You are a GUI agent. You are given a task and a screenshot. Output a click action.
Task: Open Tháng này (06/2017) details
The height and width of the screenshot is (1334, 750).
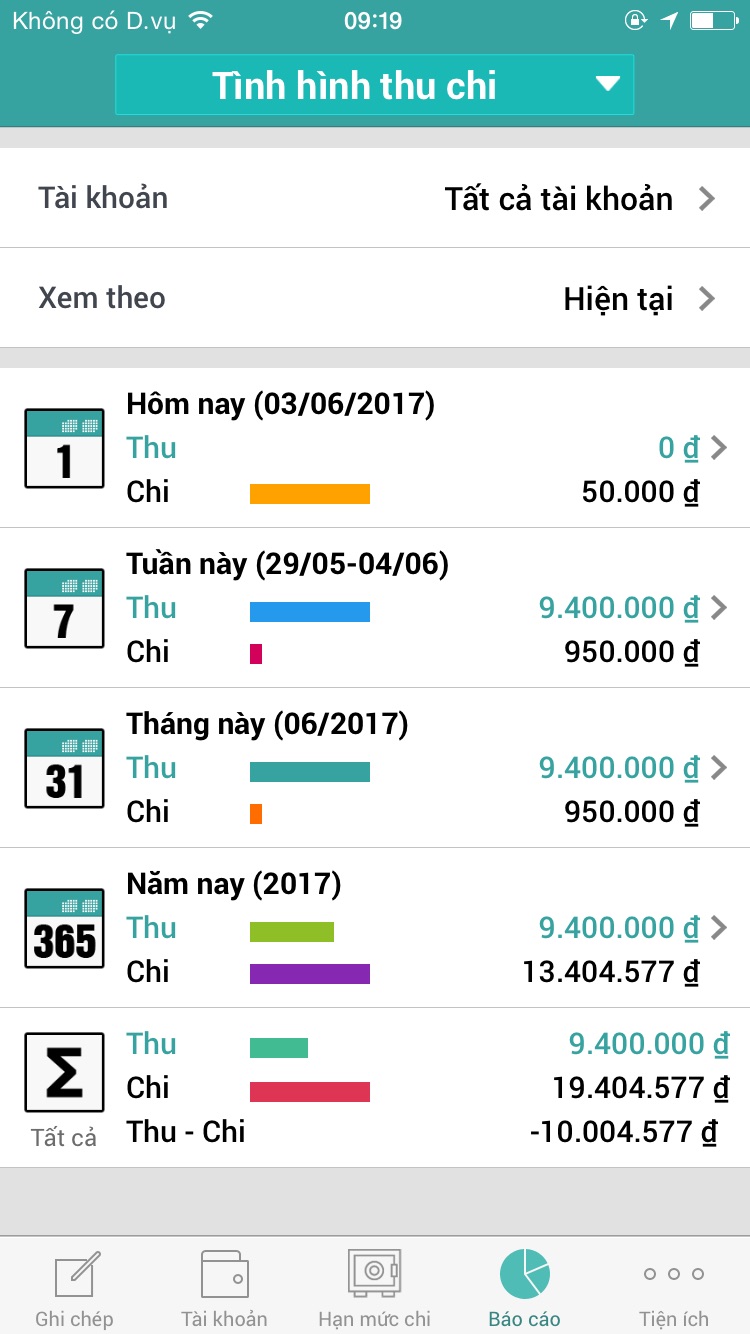(375, 768)
